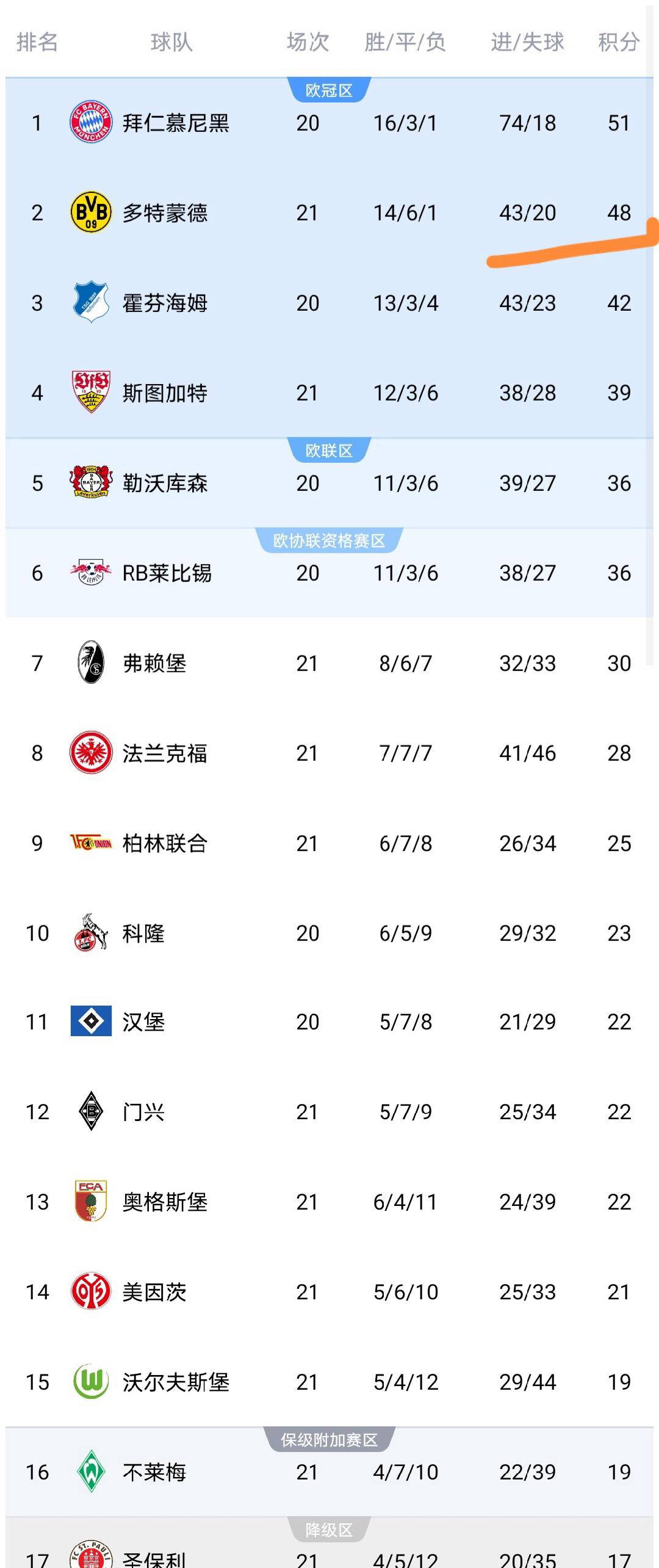Open the 科隆 team row
The width and height of the screenshot is (659, 1568).
tap(143, 934)
